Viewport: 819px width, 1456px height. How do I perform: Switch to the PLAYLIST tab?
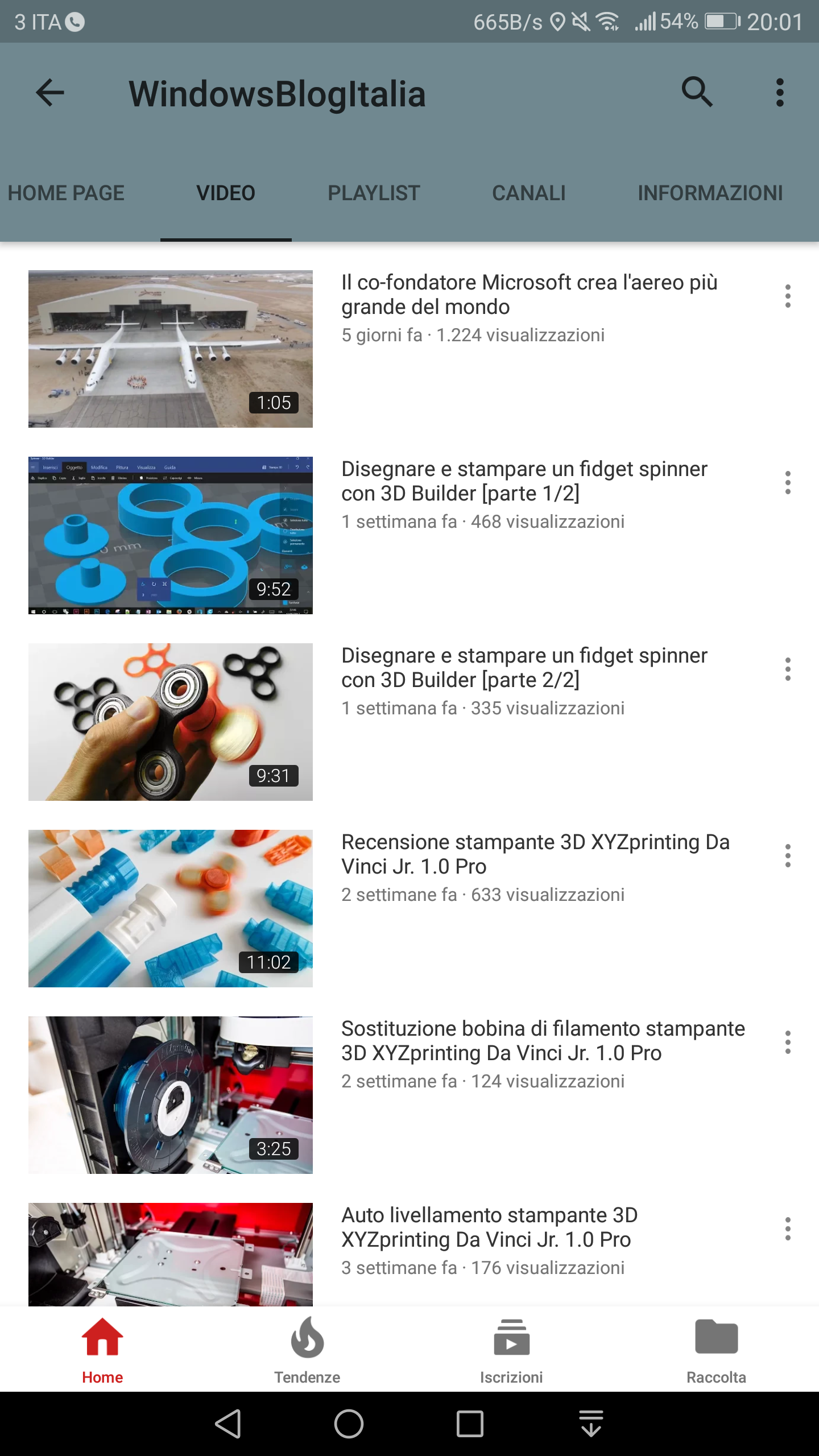[x=374, y=193]
